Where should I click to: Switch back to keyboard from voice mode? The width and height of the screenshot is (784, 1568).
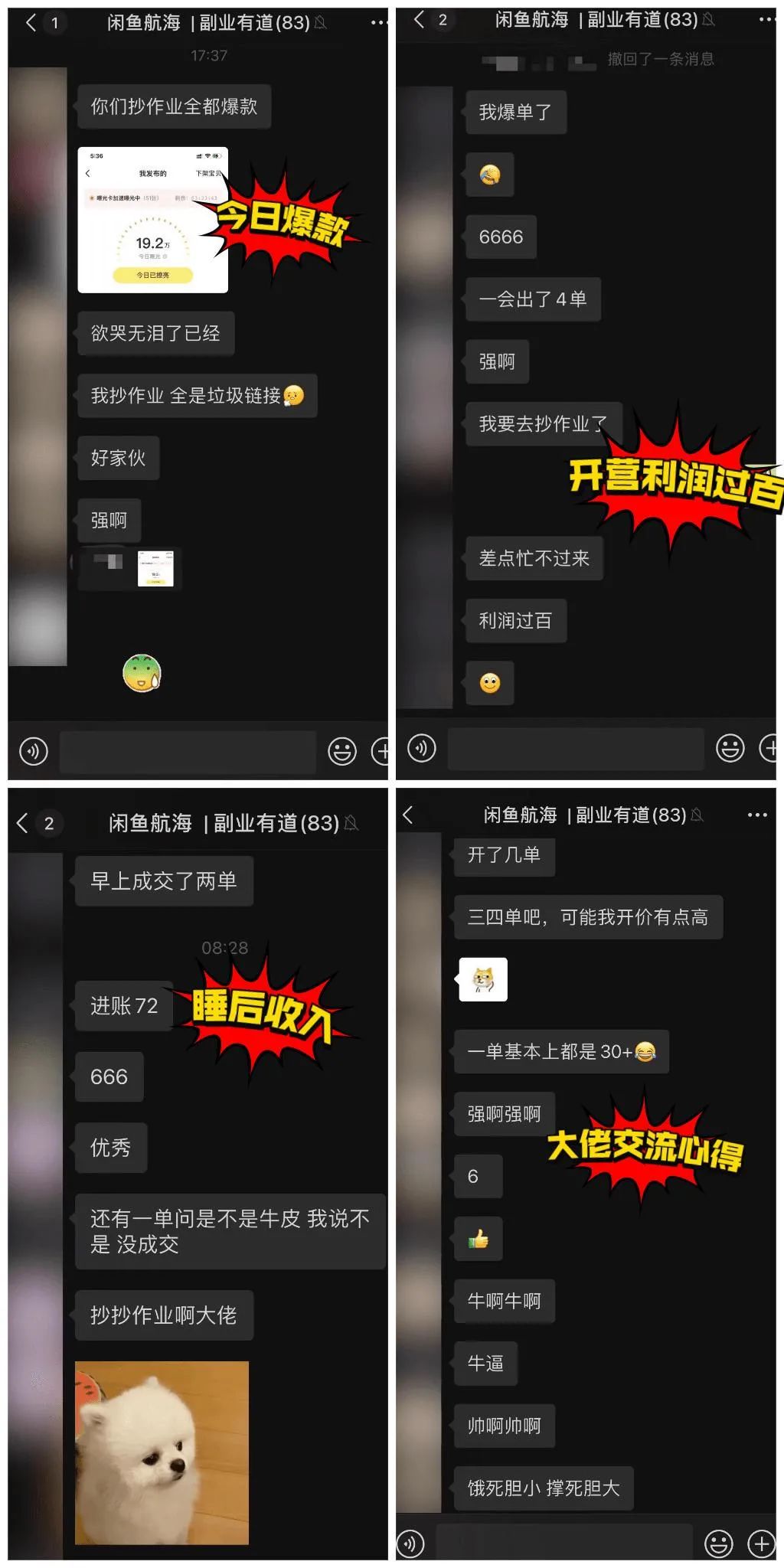[423, 750]
